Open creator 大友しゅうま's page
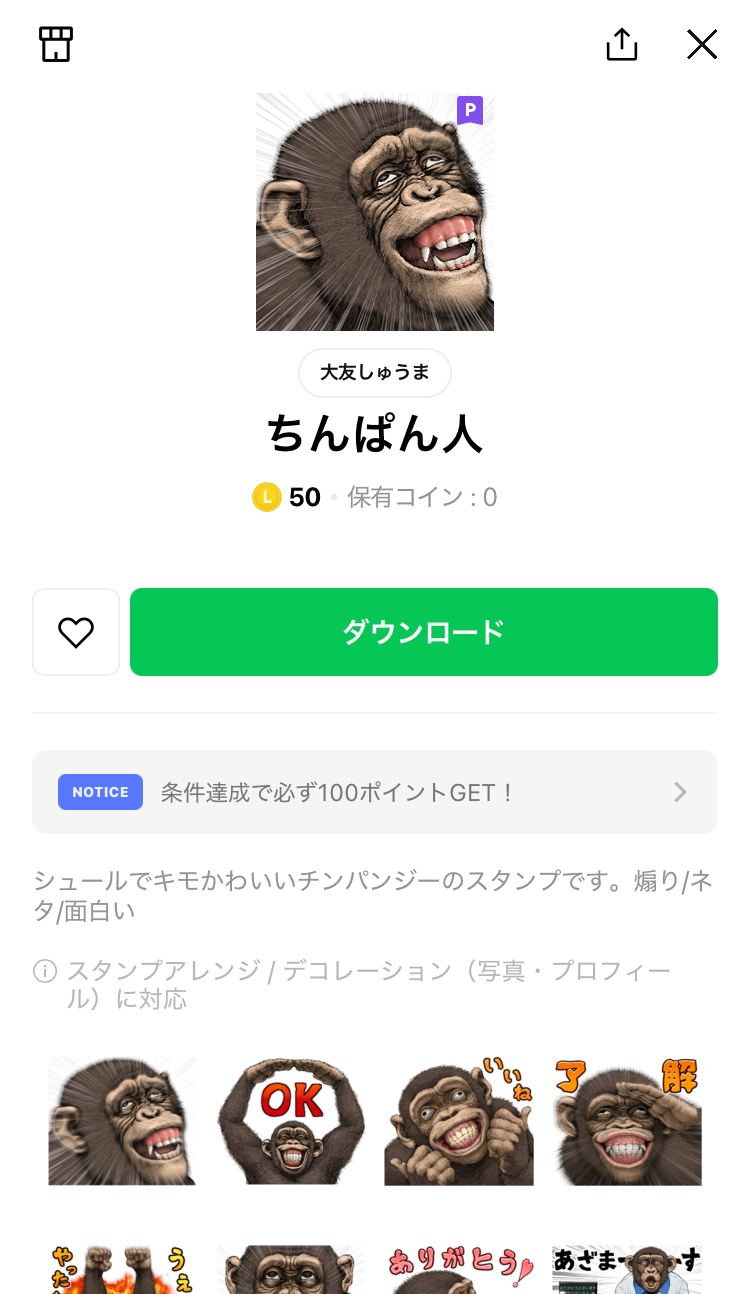The height and width of the screenshot is (1294, 750). (x=375, y=373)
